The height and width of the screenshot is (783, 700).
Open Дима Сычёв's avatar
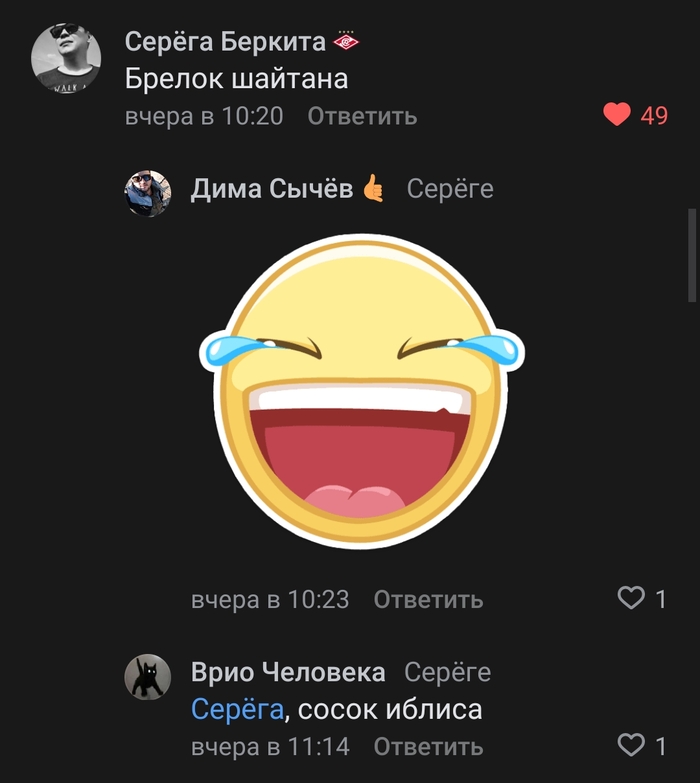[x=148, y=193]
